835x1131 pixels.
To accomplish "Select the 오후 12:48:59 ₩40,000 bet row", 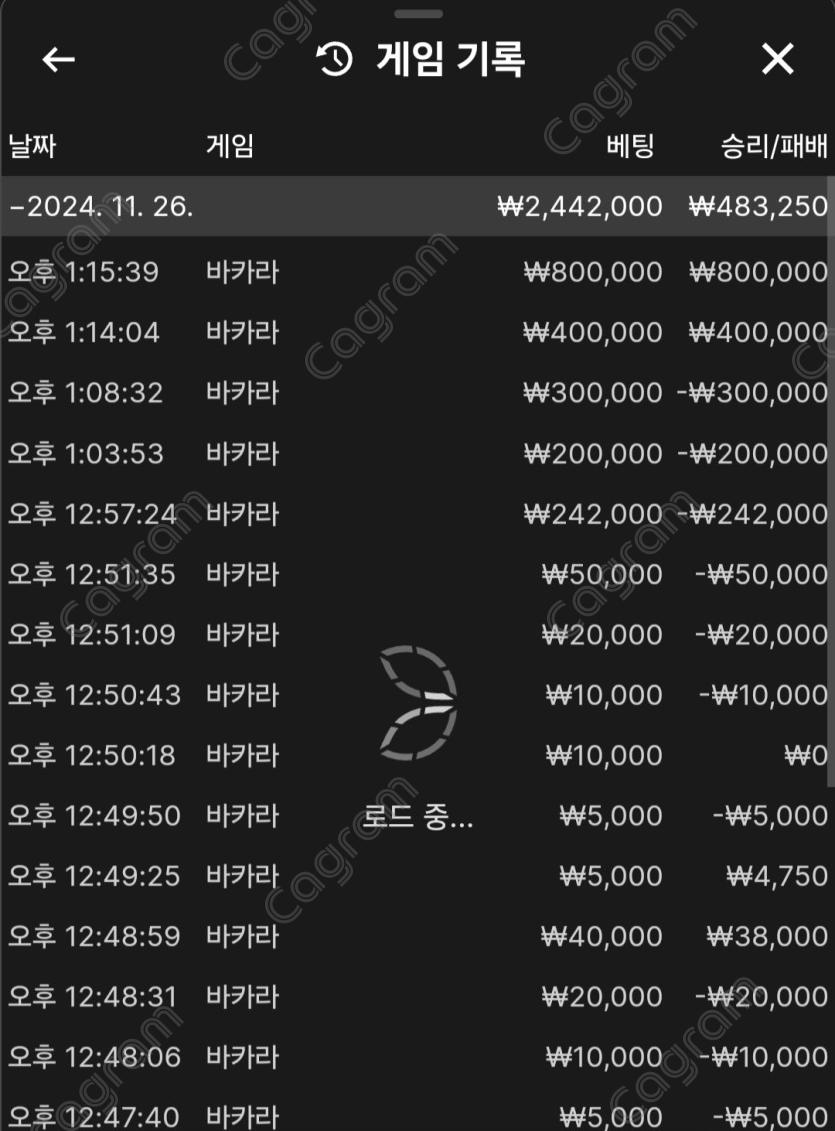I will (417, 936).
